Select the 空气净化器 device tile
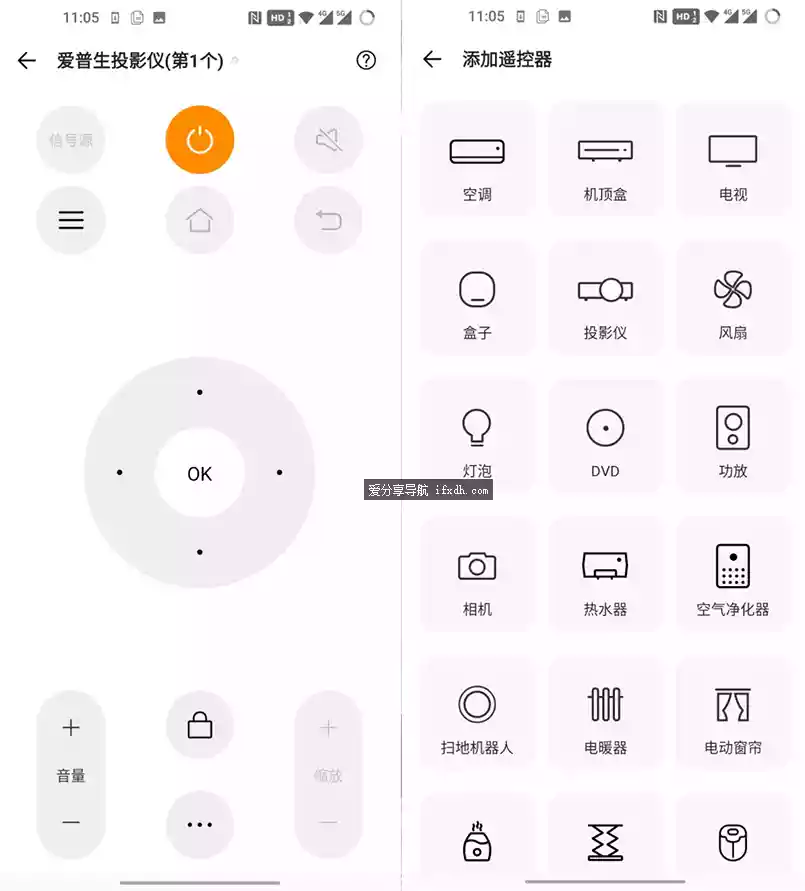 (x=733, y=574)
